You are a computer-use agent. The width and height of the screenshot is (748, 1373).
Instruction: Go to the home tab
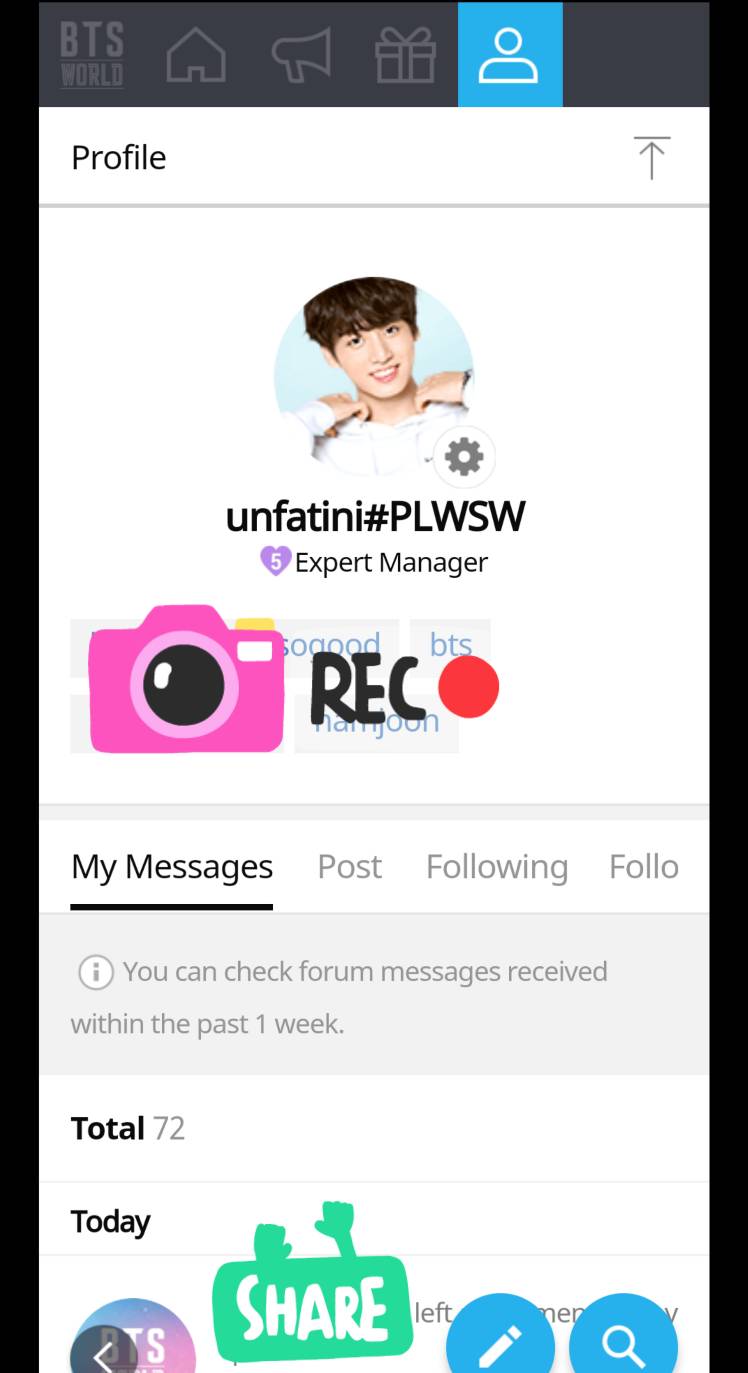(x=196, y=54)
